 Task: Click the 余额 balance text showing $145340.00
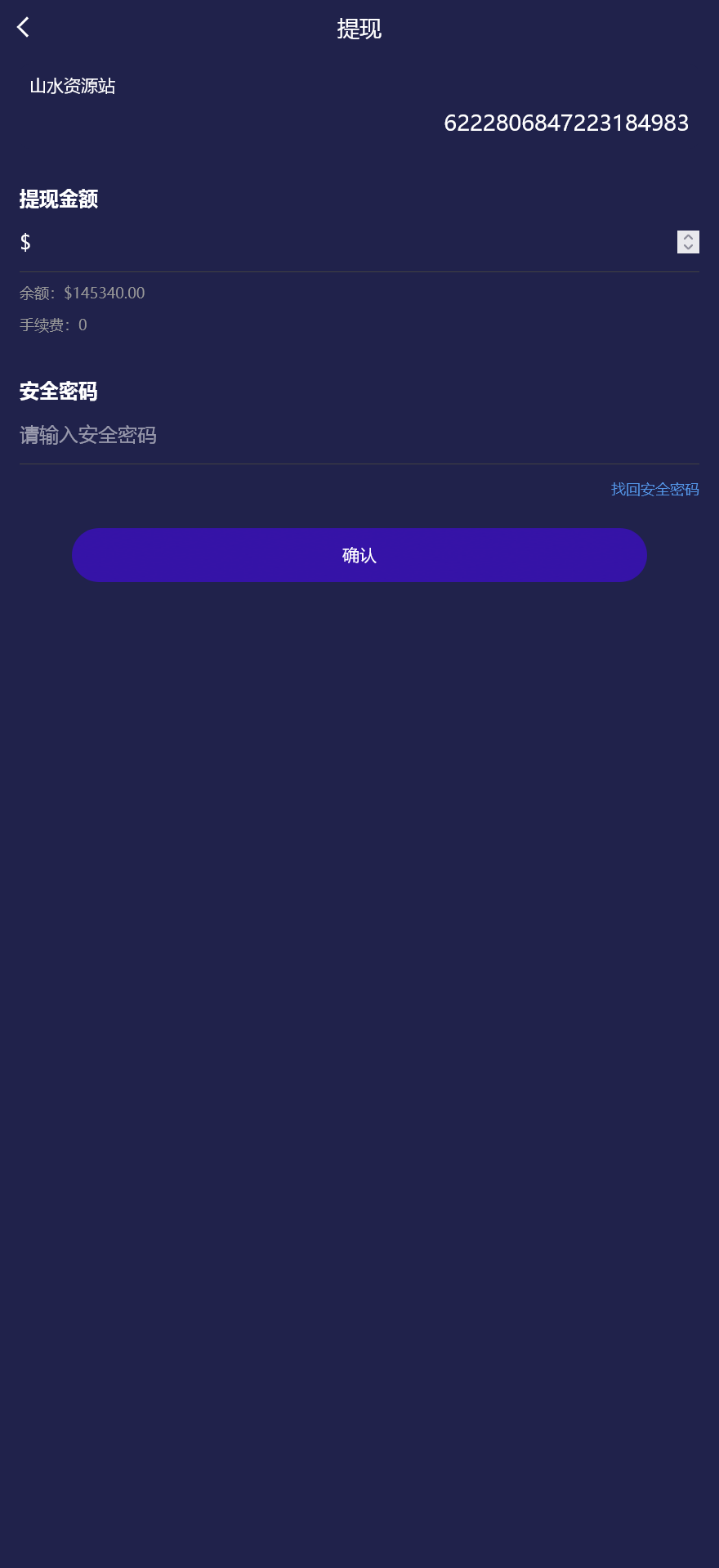coord(81,293)
